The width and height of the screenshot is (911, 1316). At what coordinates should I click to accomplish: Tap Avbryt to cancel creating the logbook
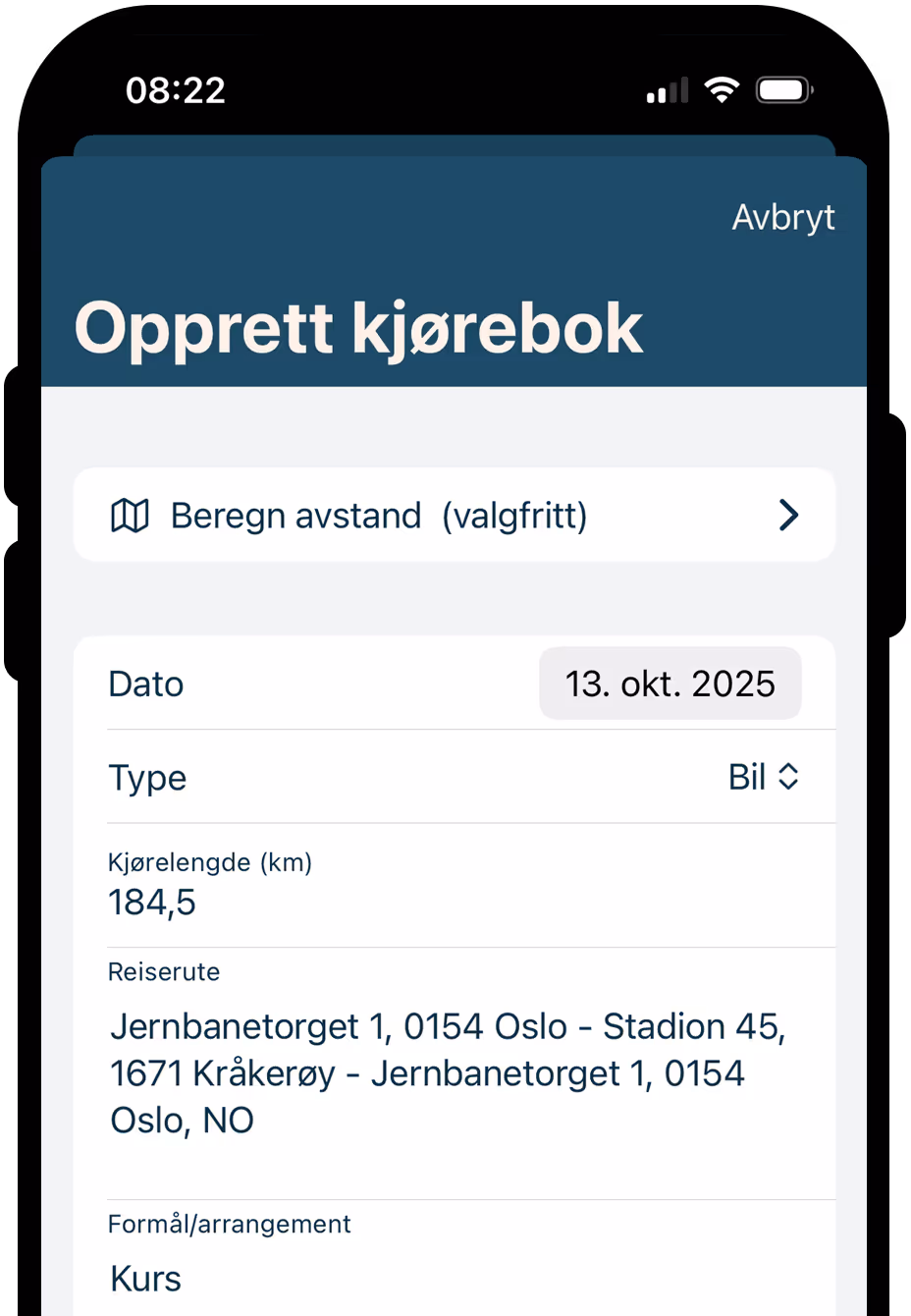[782, 217]
